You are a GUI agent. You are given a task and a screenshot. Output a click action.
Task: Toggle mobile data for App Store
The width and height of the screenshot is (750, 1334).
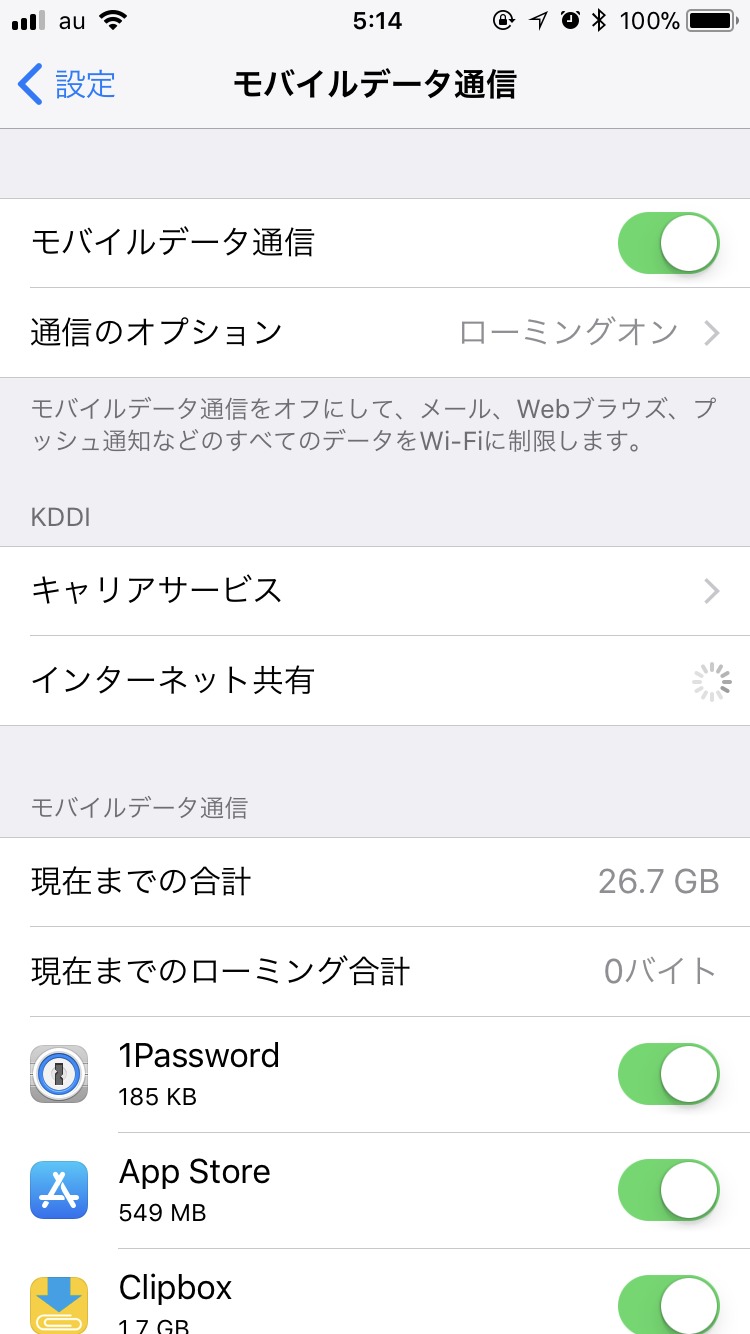669,1191
